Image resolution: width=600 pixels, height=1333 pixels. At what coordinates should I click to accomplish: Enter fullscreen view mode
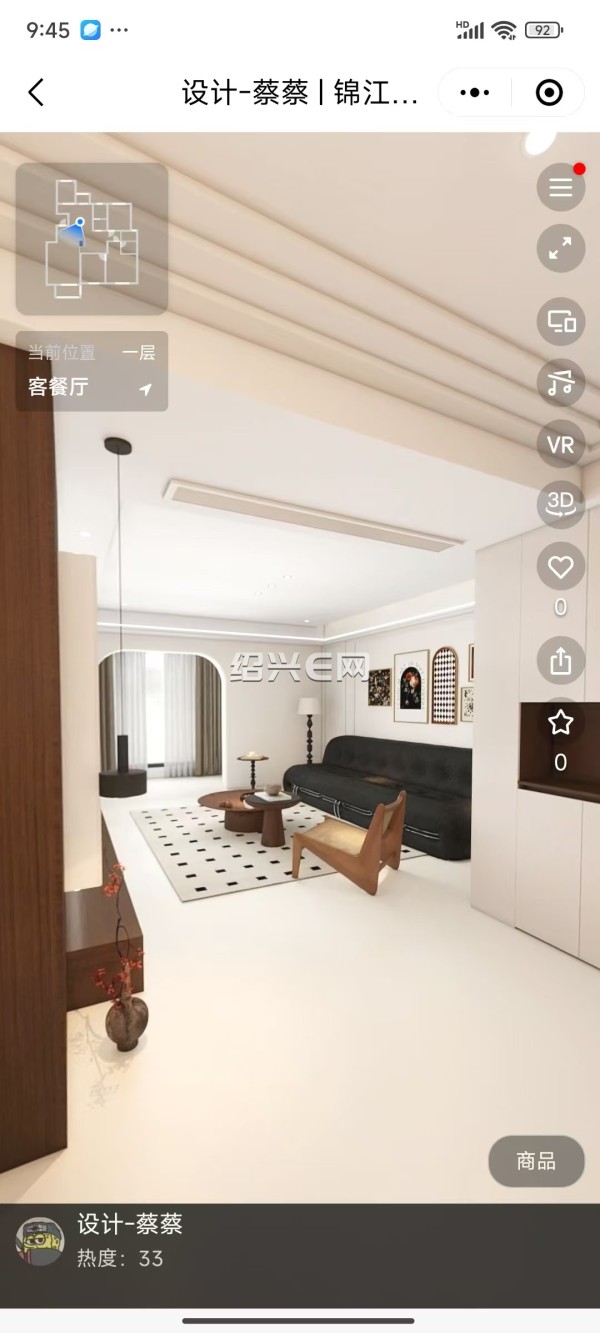coord(561,248)
